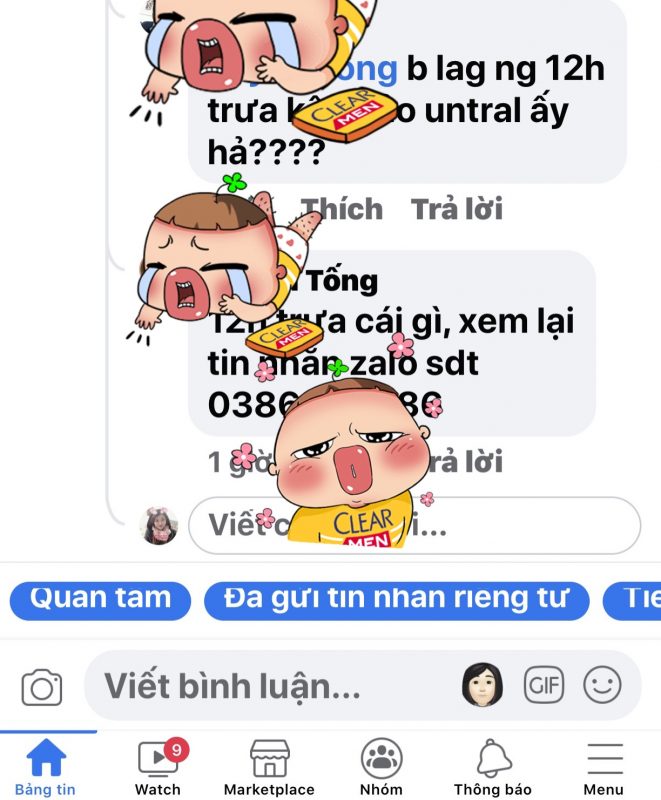
Task: Go to the Bảng tin home tab
Action: 45,767
